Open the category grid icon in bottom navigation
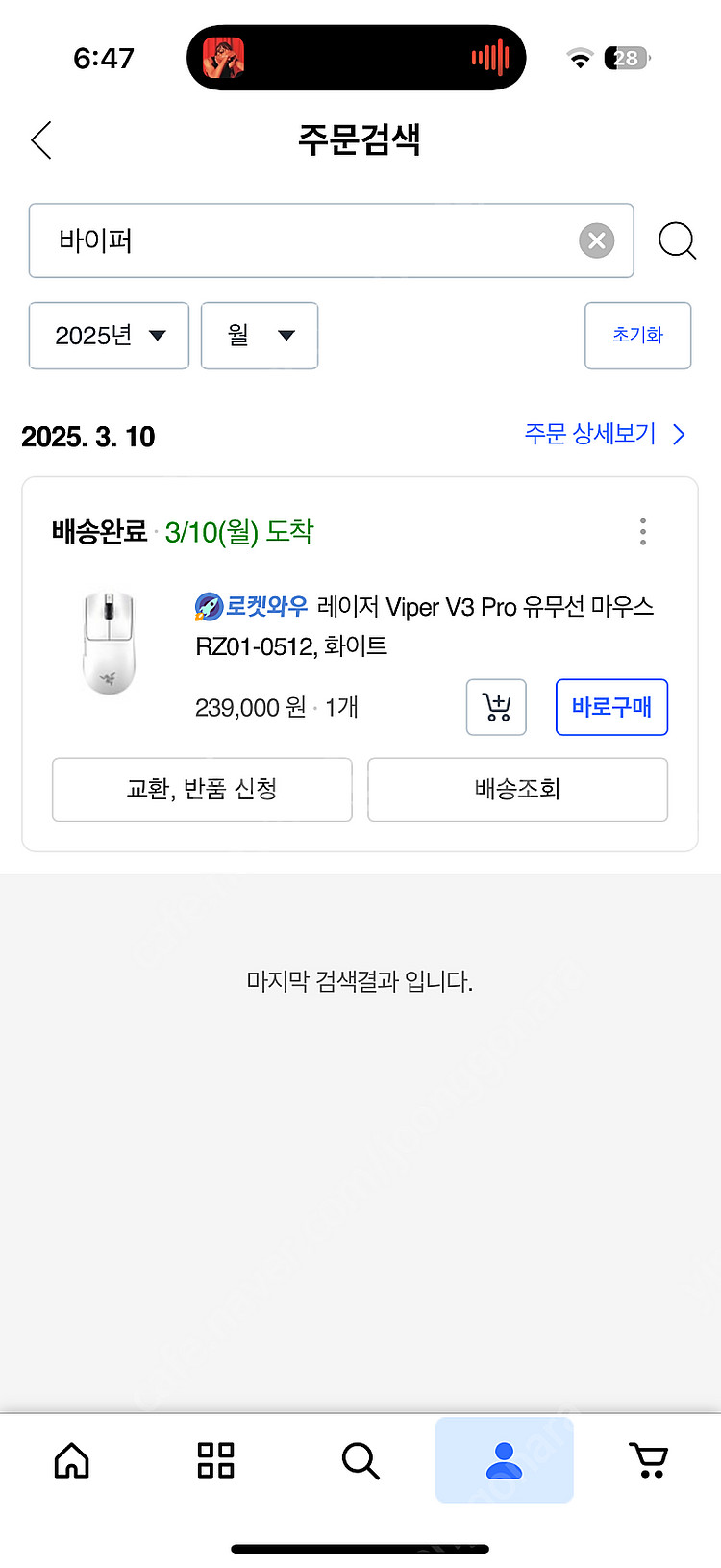Screen dimensions: 721x1568 click(216, 1460)
